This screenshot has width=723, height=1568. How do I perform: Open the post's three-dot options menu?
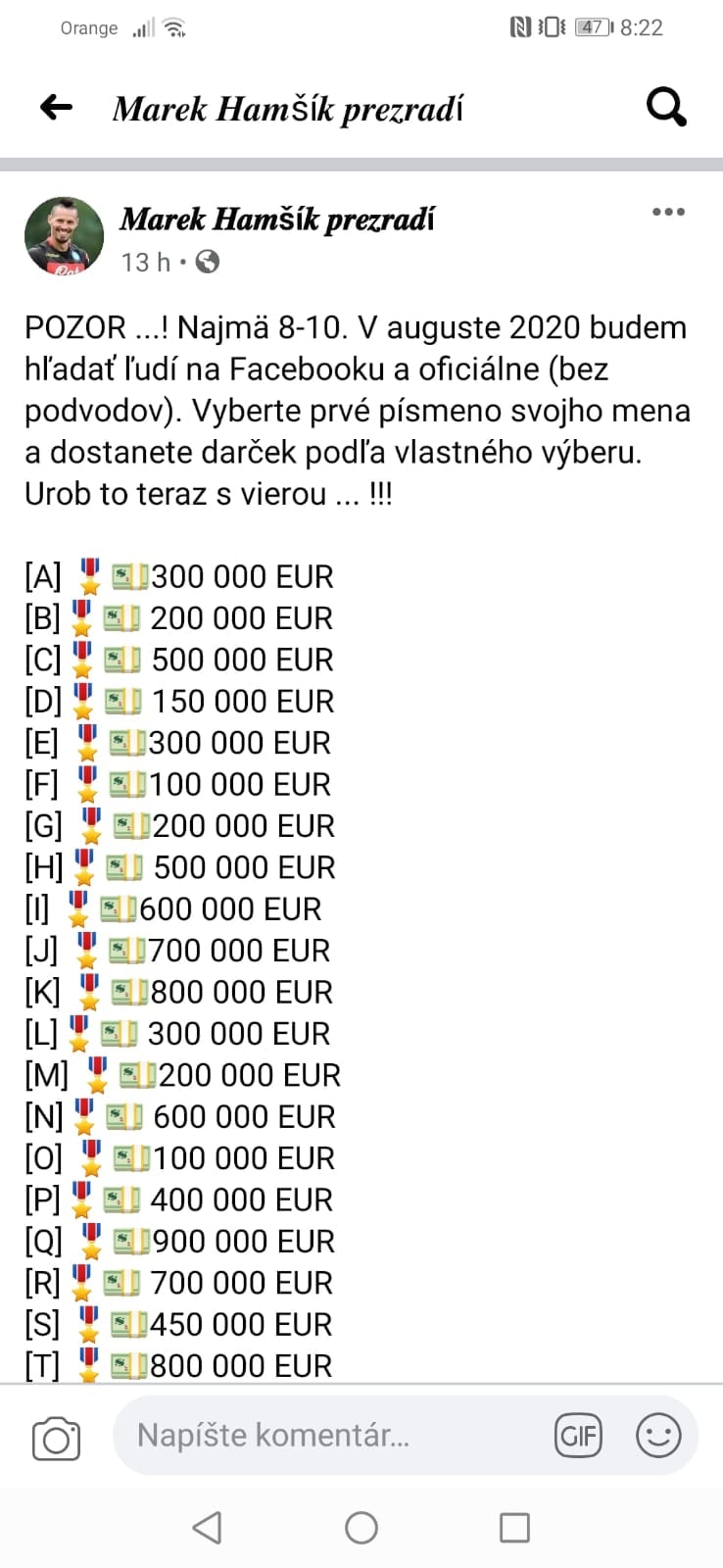click(668, 212)
